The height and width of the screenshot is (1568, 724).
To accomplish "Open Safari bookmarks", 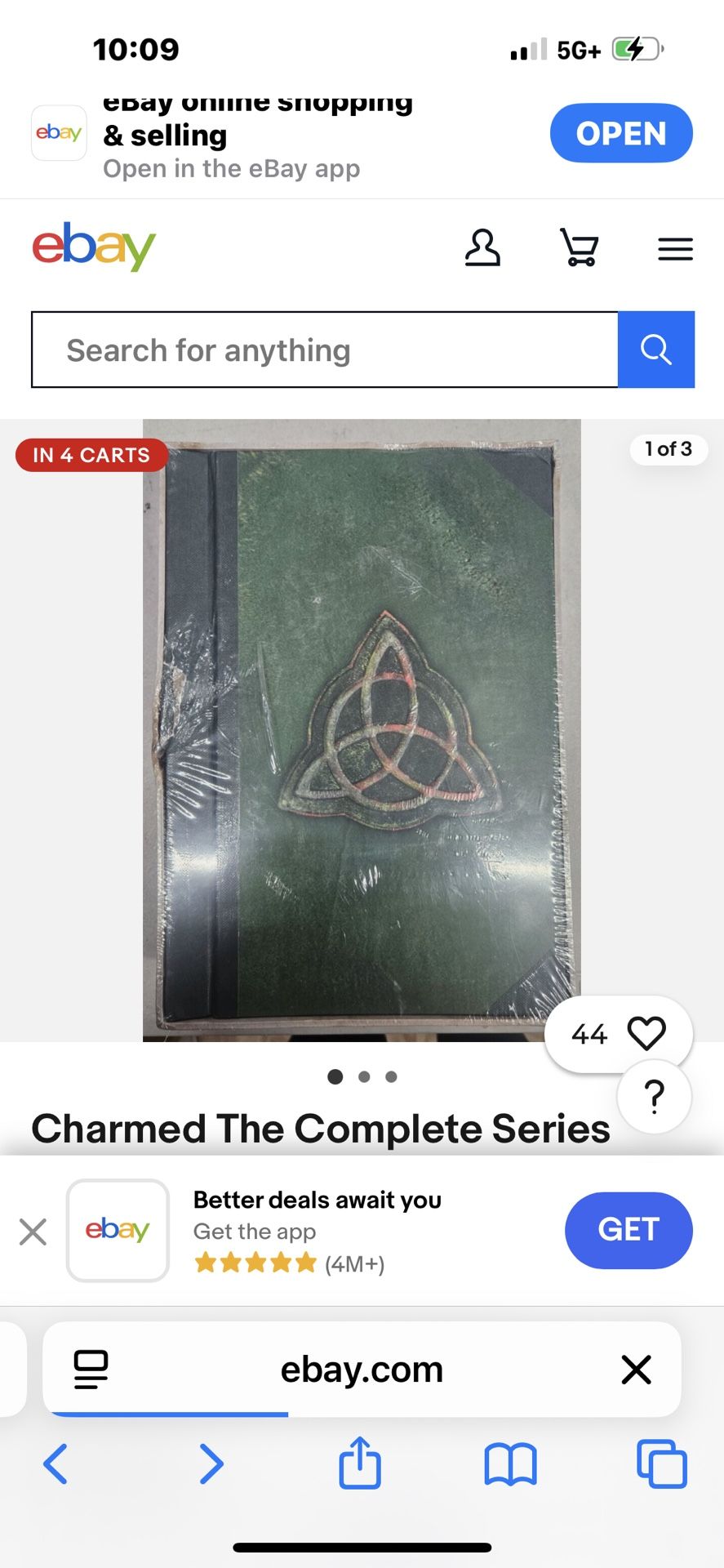I will (x=510, y=1463).
